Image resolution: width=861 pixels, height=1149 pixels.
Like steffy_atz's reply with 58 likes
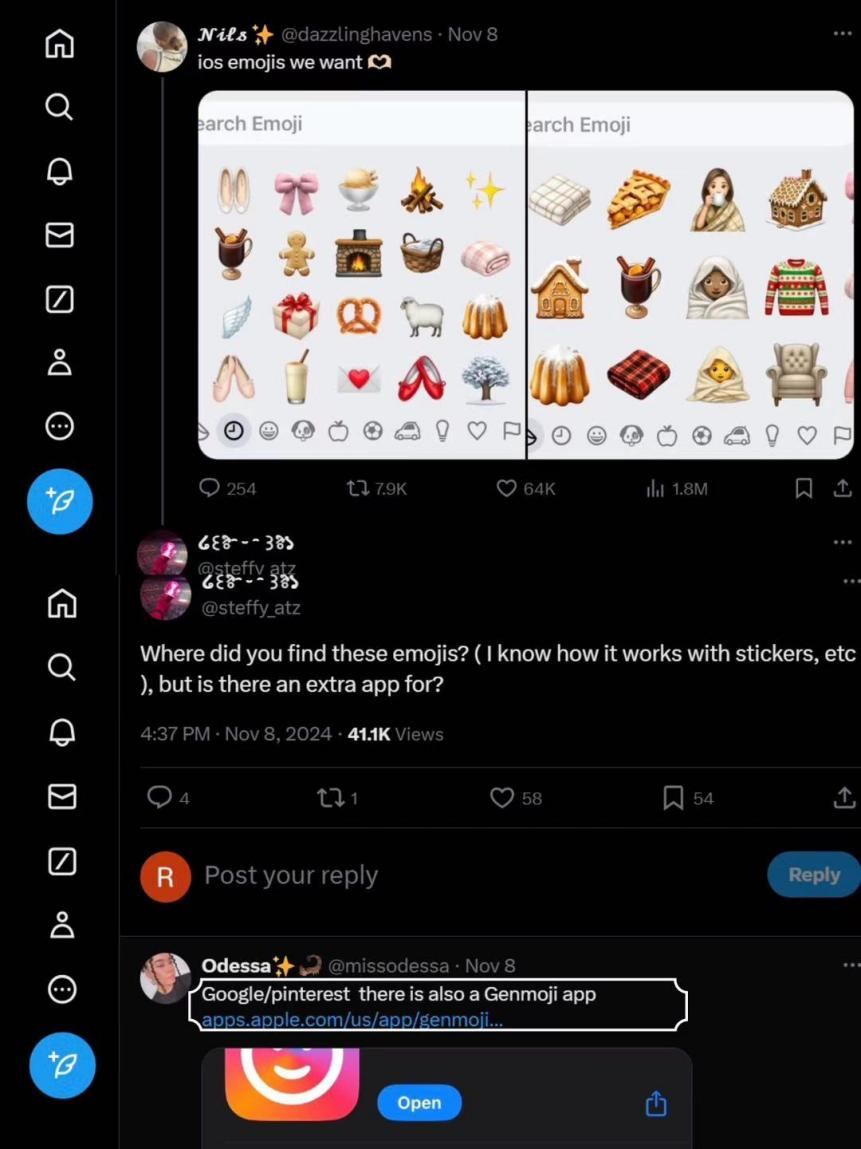point(502,798)
